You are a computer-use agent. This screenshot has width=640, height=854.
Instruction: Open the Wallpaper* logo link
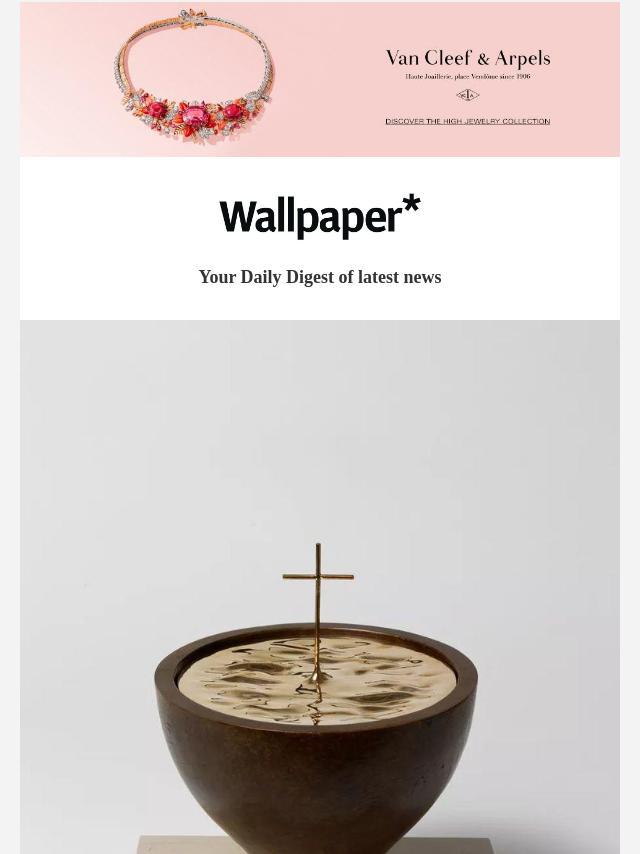pos(320,216)
